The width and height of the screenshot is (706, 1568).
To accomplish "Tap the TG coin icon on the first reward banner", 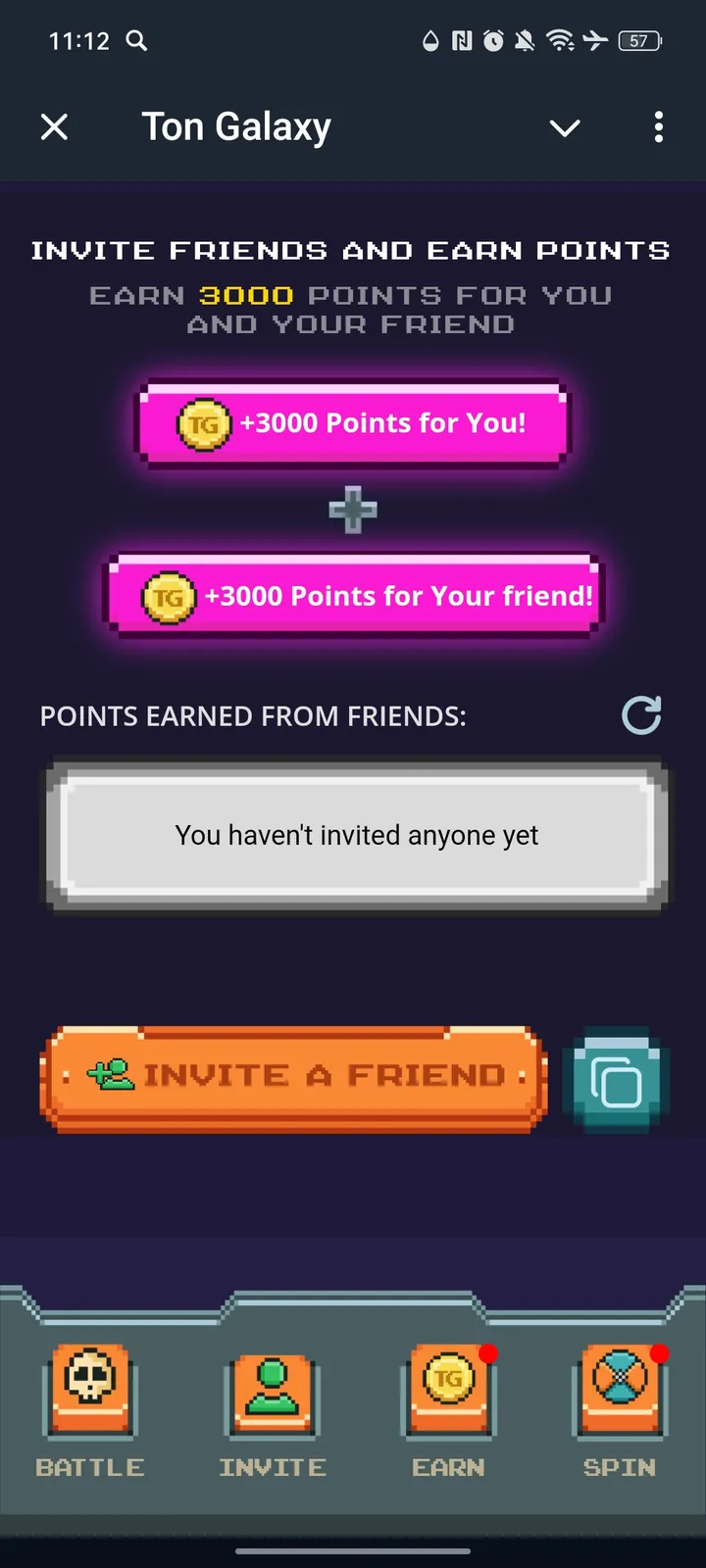I will tap(202, 423).
